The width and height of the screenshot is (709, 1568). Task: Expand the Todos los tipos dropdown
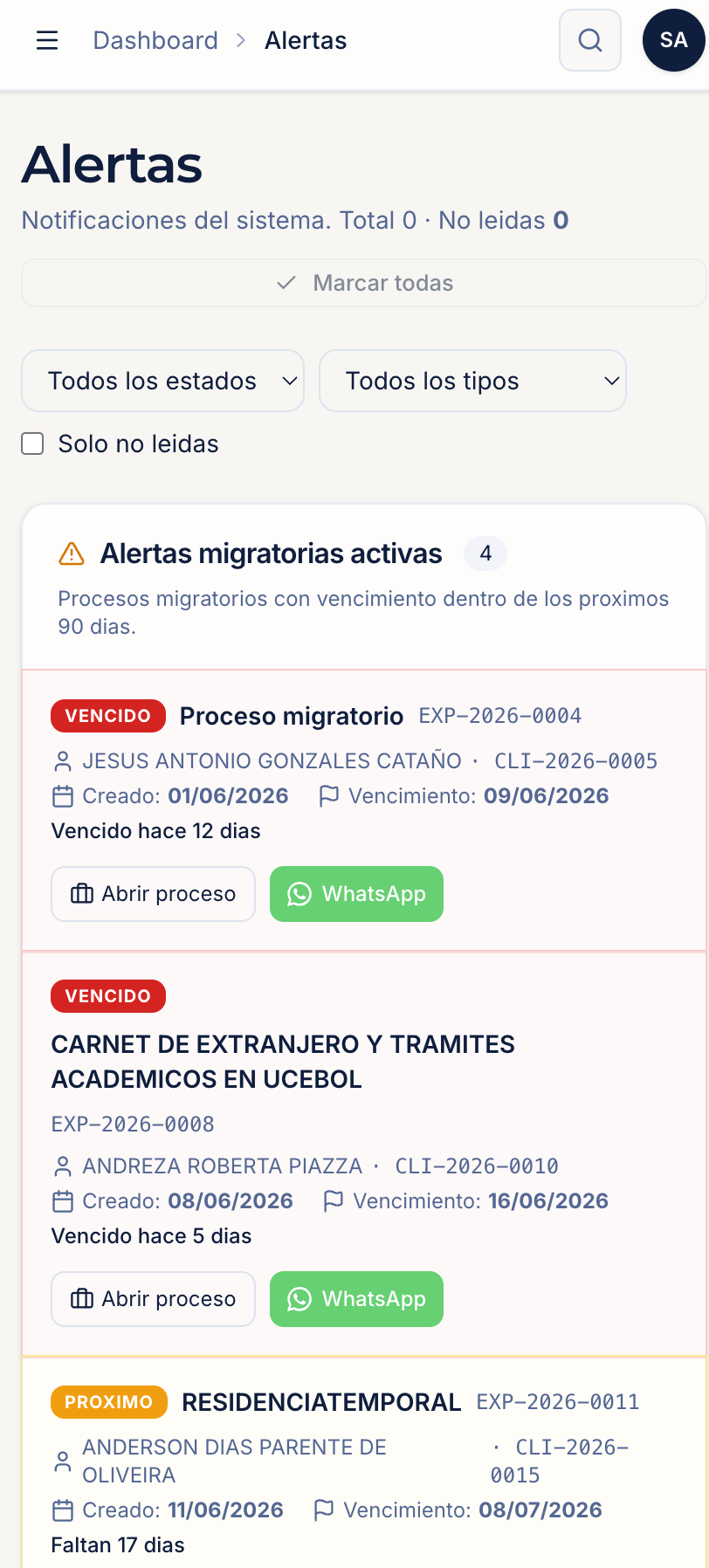point(472,381)
